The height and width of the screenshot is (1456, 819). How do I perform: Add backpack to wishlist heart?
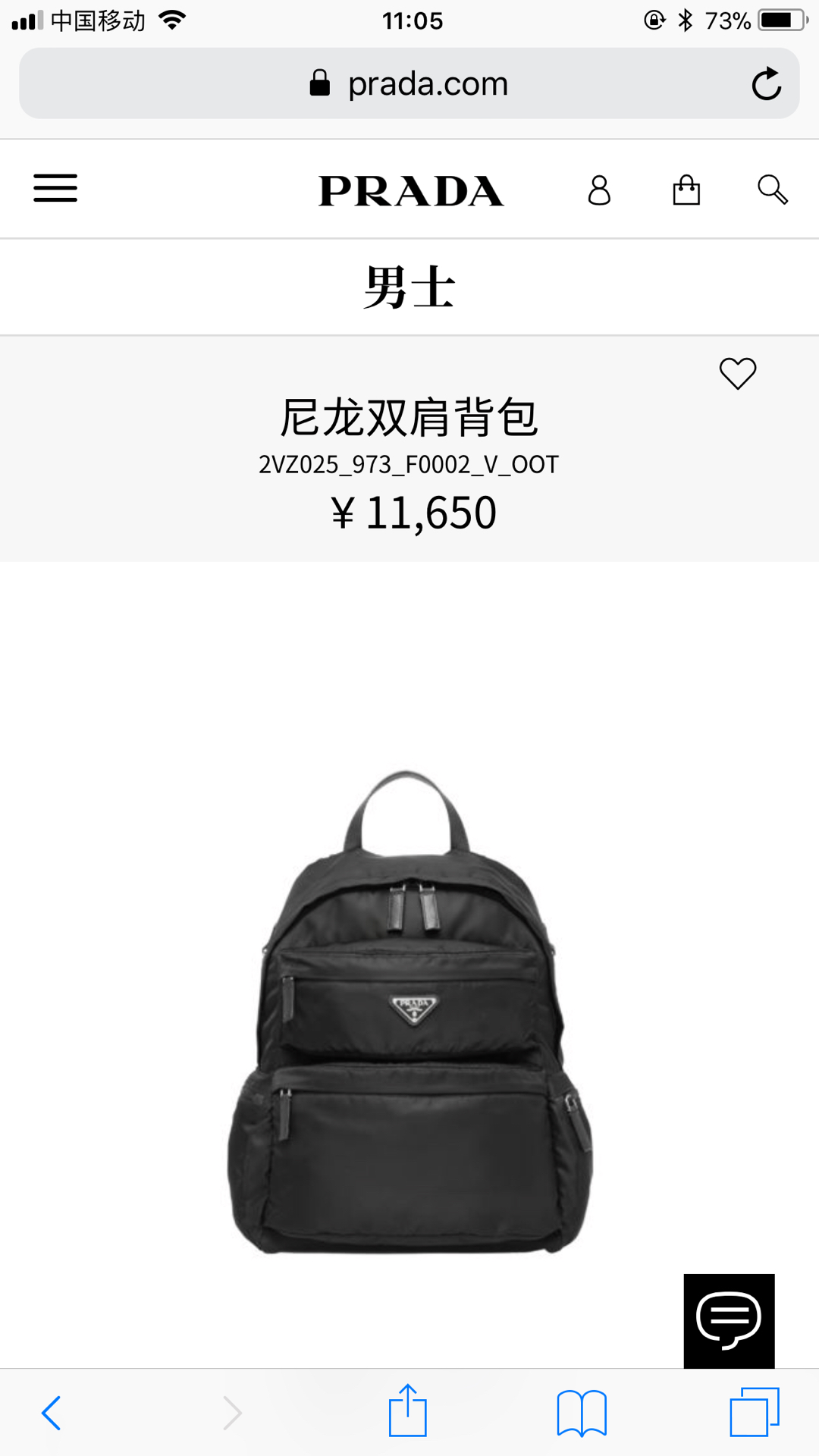point(738,373)
